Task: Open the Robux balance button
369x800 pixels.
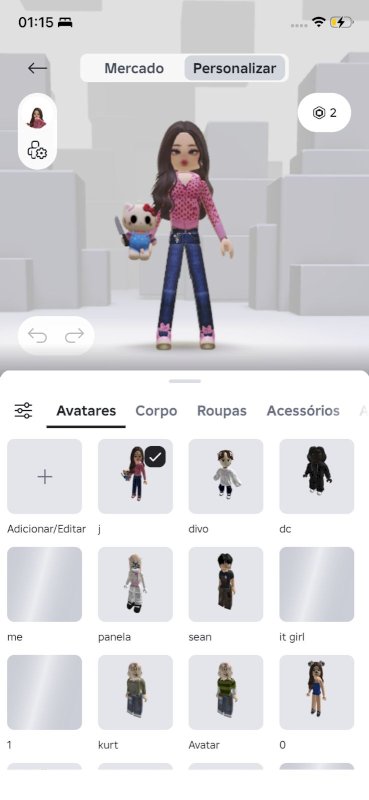Action: pyautogui.click(x=324, y=113)
